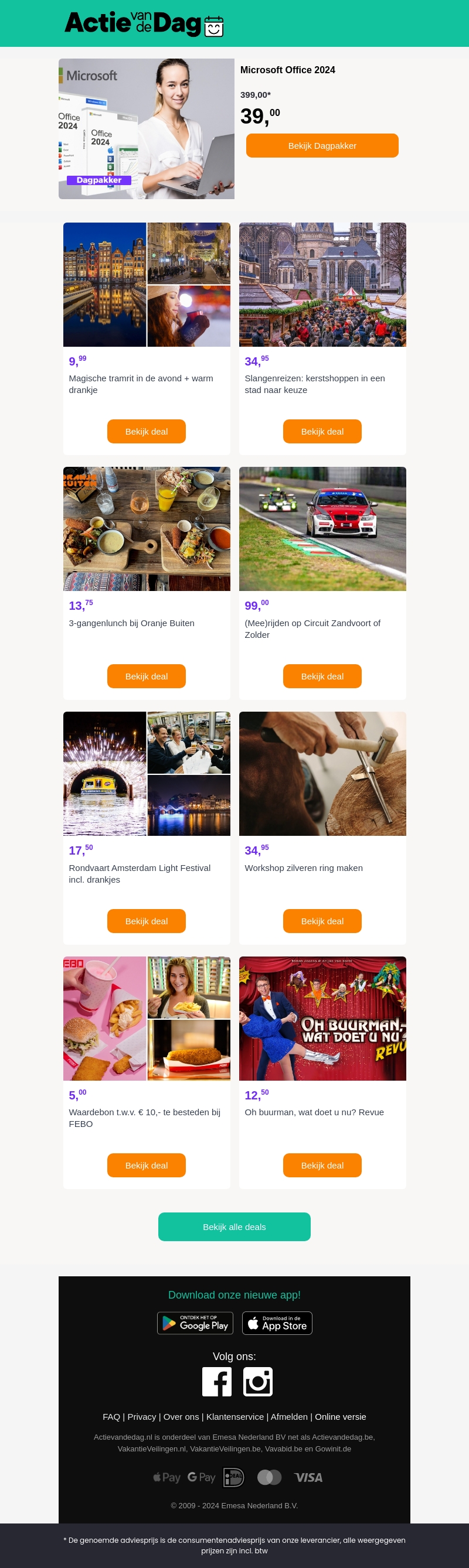Tap the Bekijk Dagpakker button
This screenshot has height=1568, width=469.
pos(322,146)
